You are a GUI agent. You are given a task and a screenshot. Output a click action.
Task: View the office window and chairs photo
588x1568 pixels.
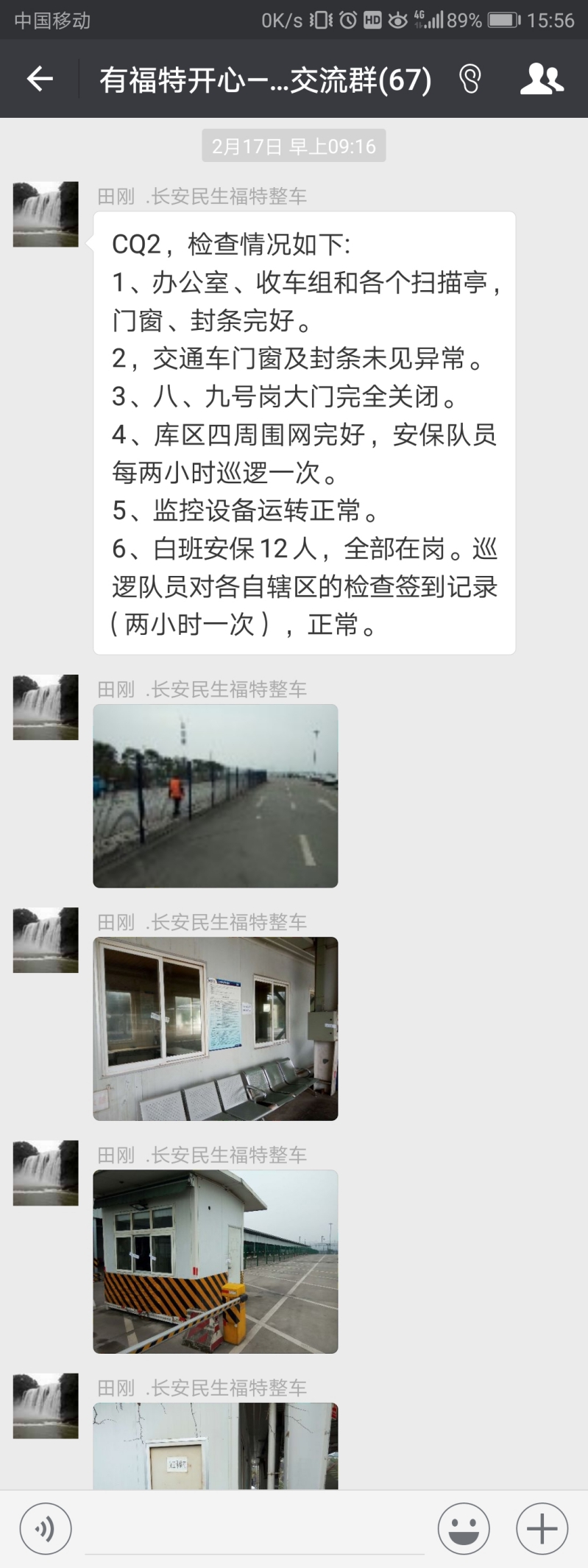tap(215, 1028)
